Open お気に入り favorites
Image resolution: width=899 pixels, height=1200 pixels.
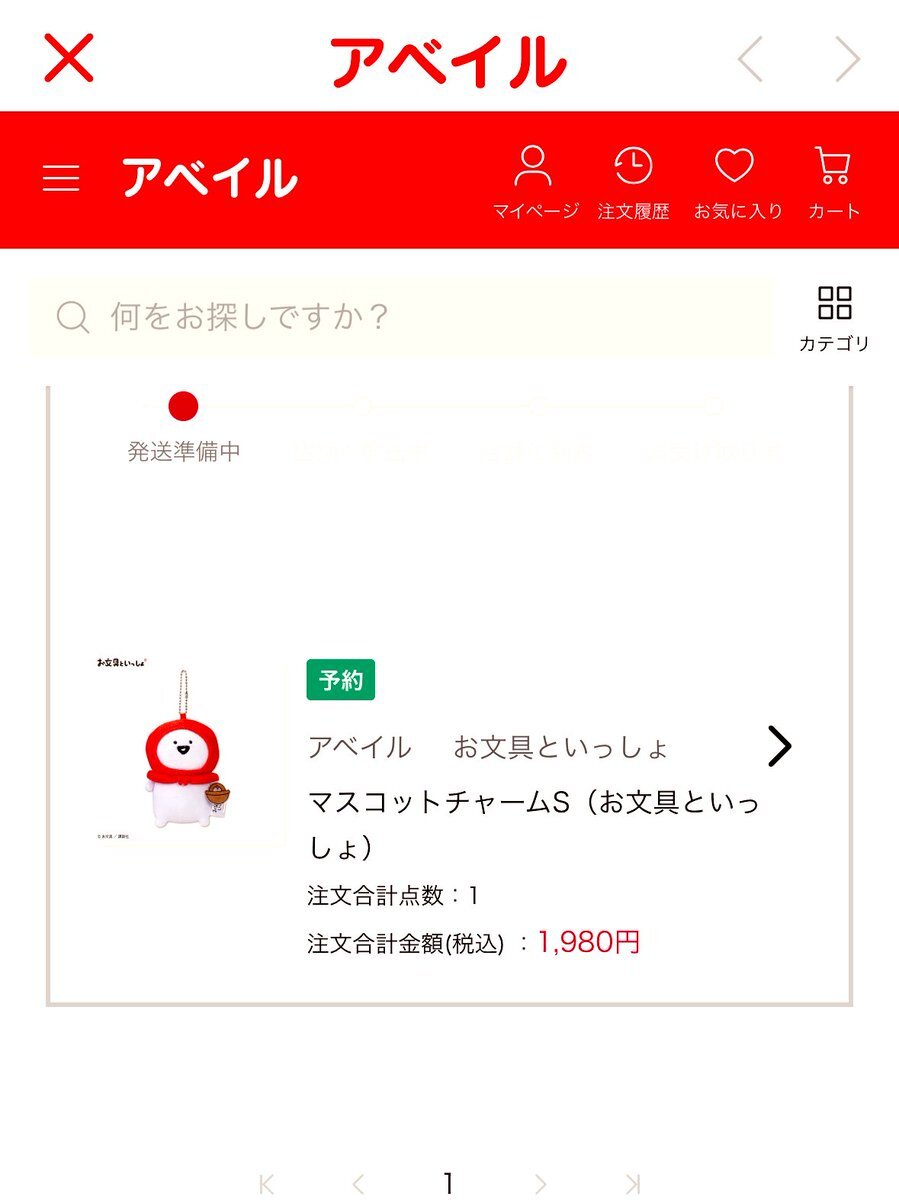tap(738, 182)
